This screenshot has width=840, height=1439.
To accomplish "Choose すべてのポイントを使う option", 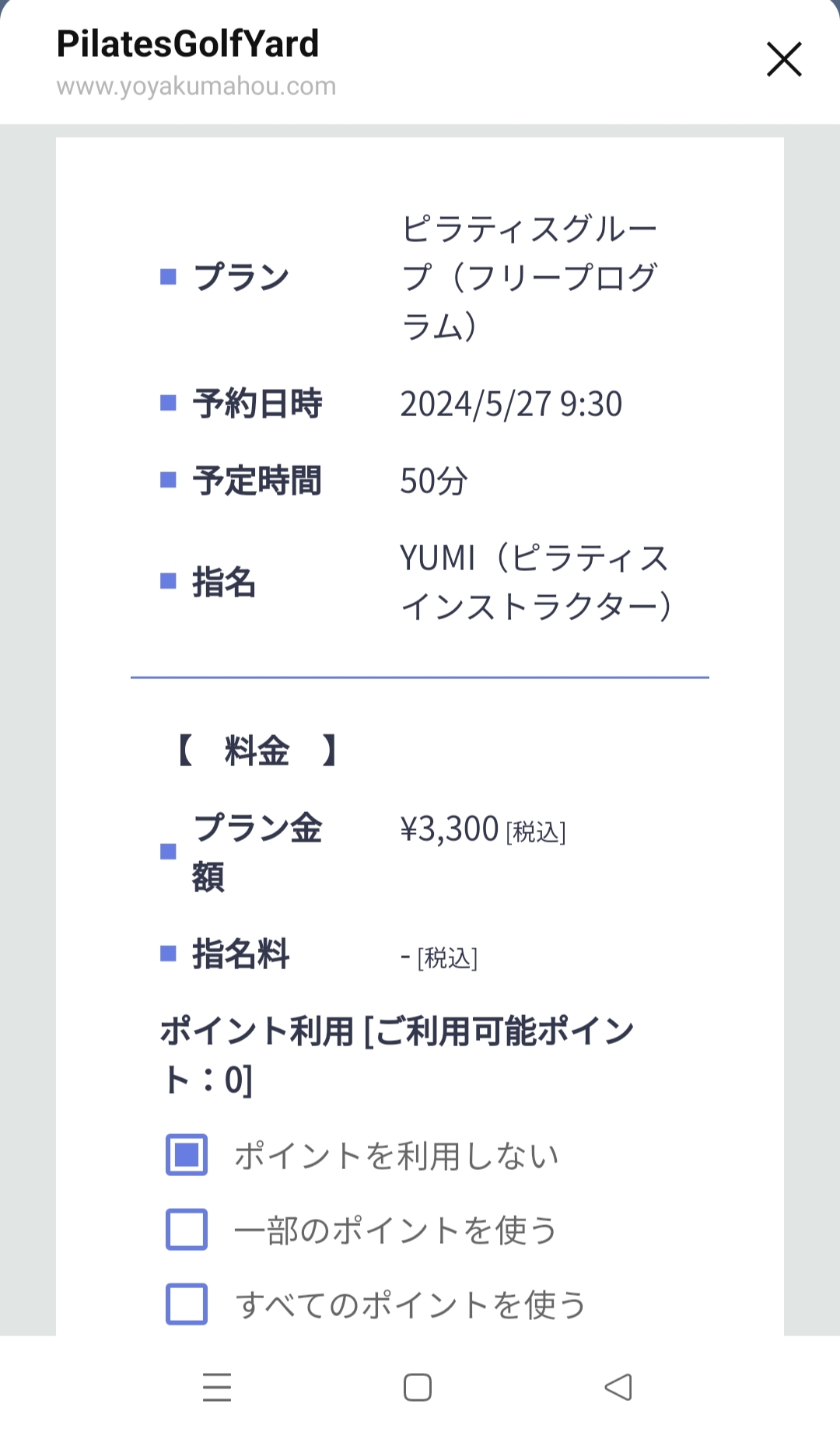I will pyautogui.click(x=187, y=1304).
